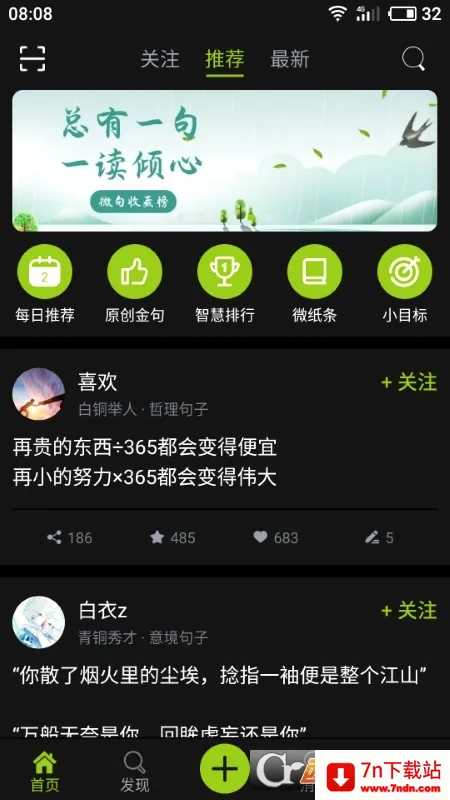Open 智慧排行

[x=224, y=284]
